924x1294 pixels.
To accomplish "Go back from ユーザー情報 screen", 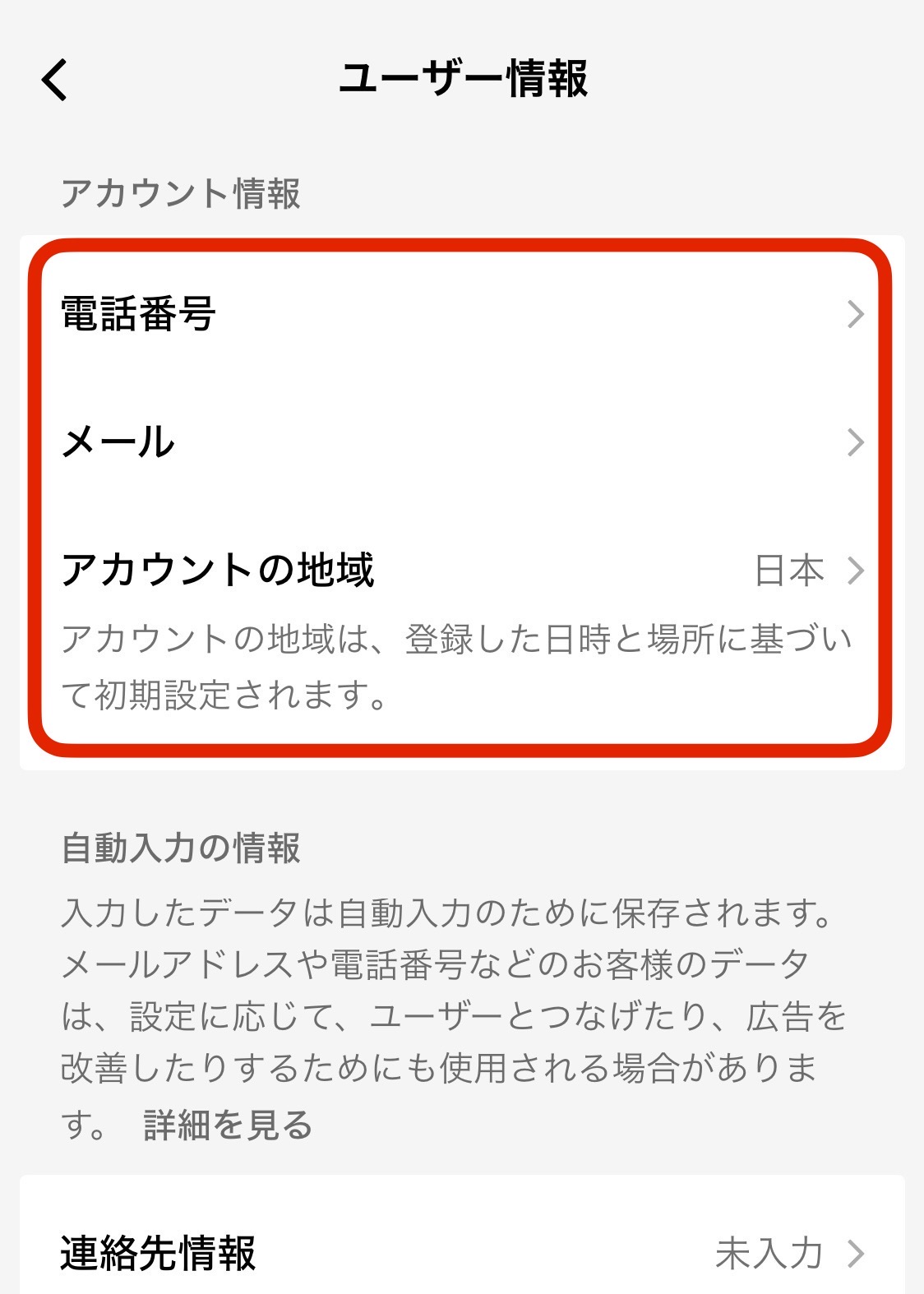I will click(55, 81).
